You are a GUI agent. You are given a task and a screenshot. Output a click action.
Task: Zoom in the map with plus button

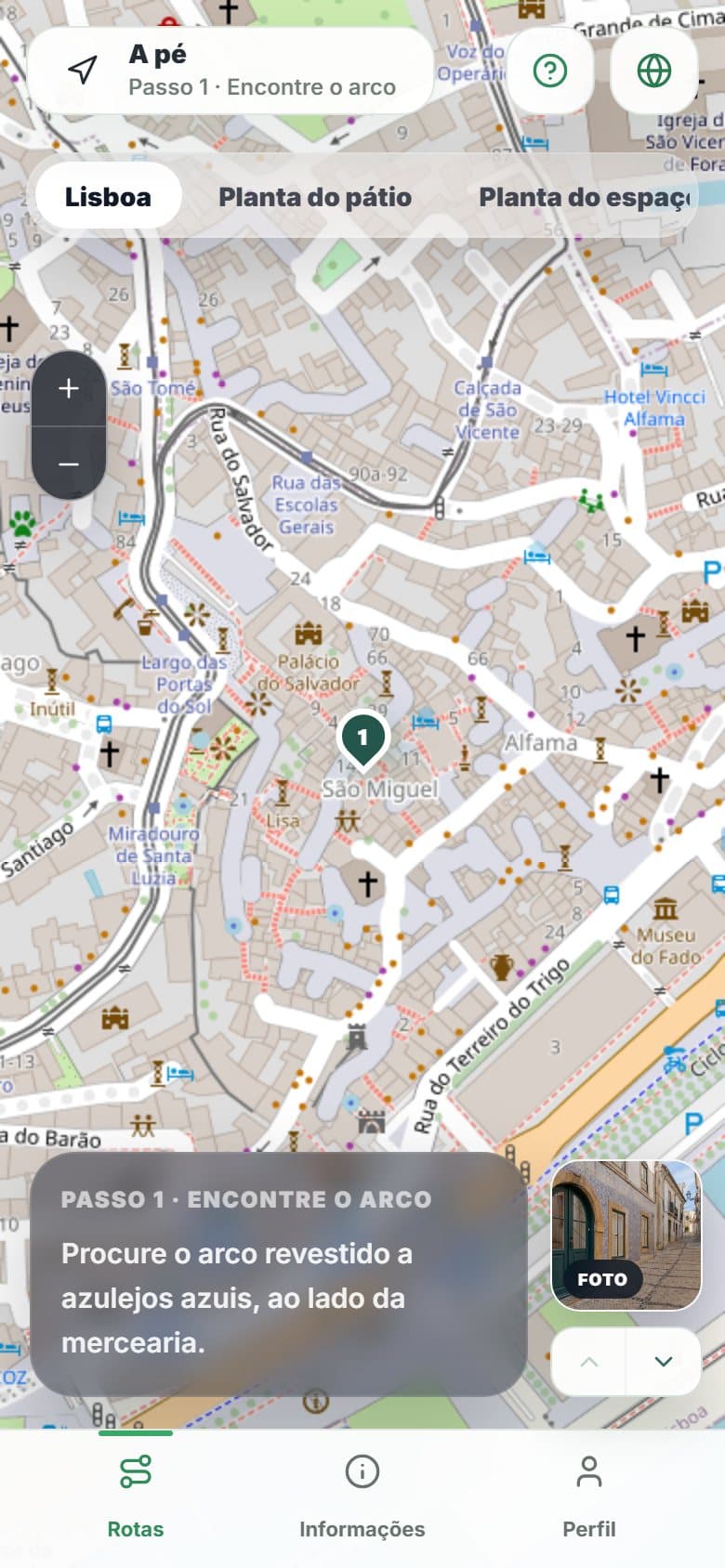(x=69, y=388)
